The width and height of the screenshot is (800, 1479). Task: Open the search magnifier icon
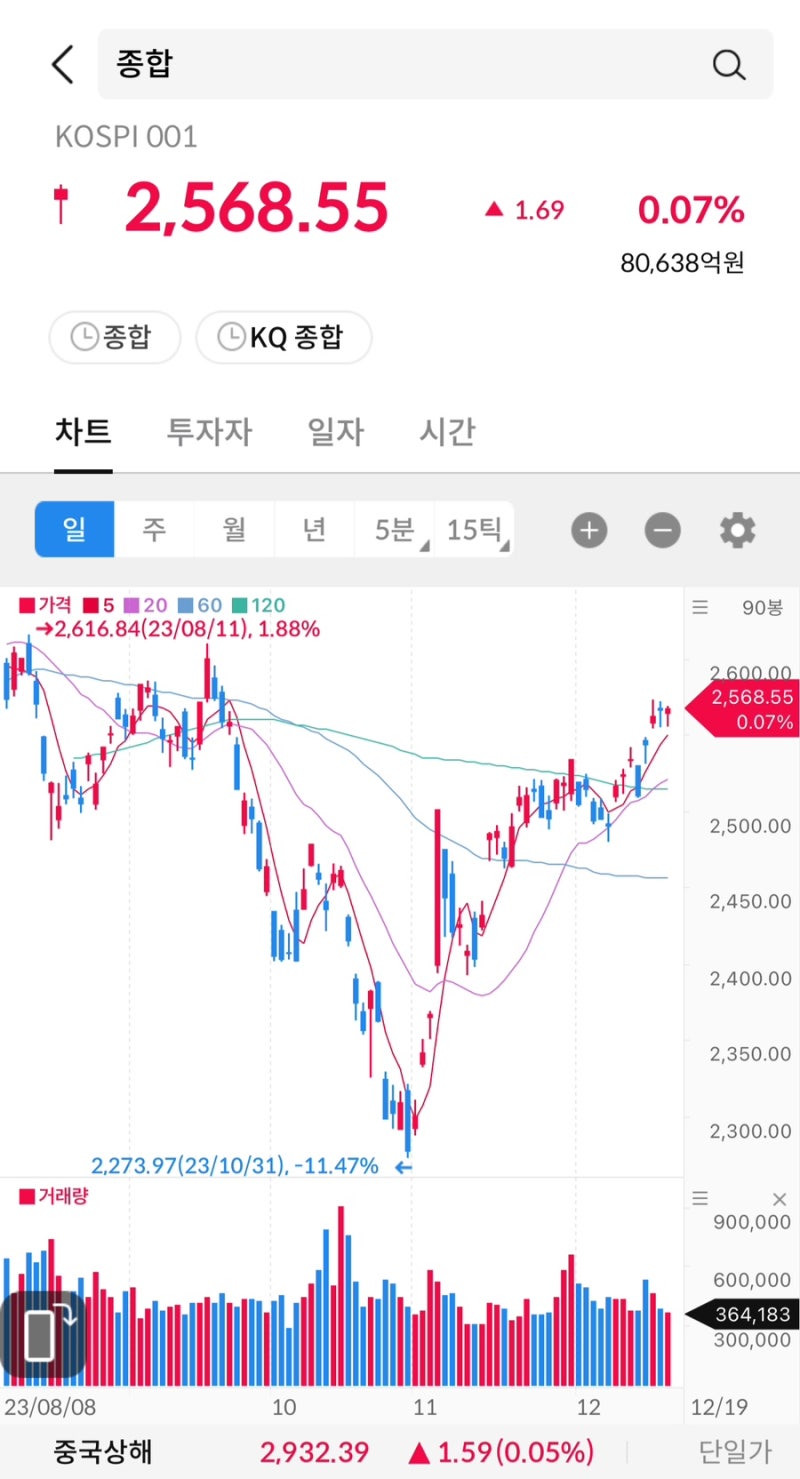click(728, 64)
